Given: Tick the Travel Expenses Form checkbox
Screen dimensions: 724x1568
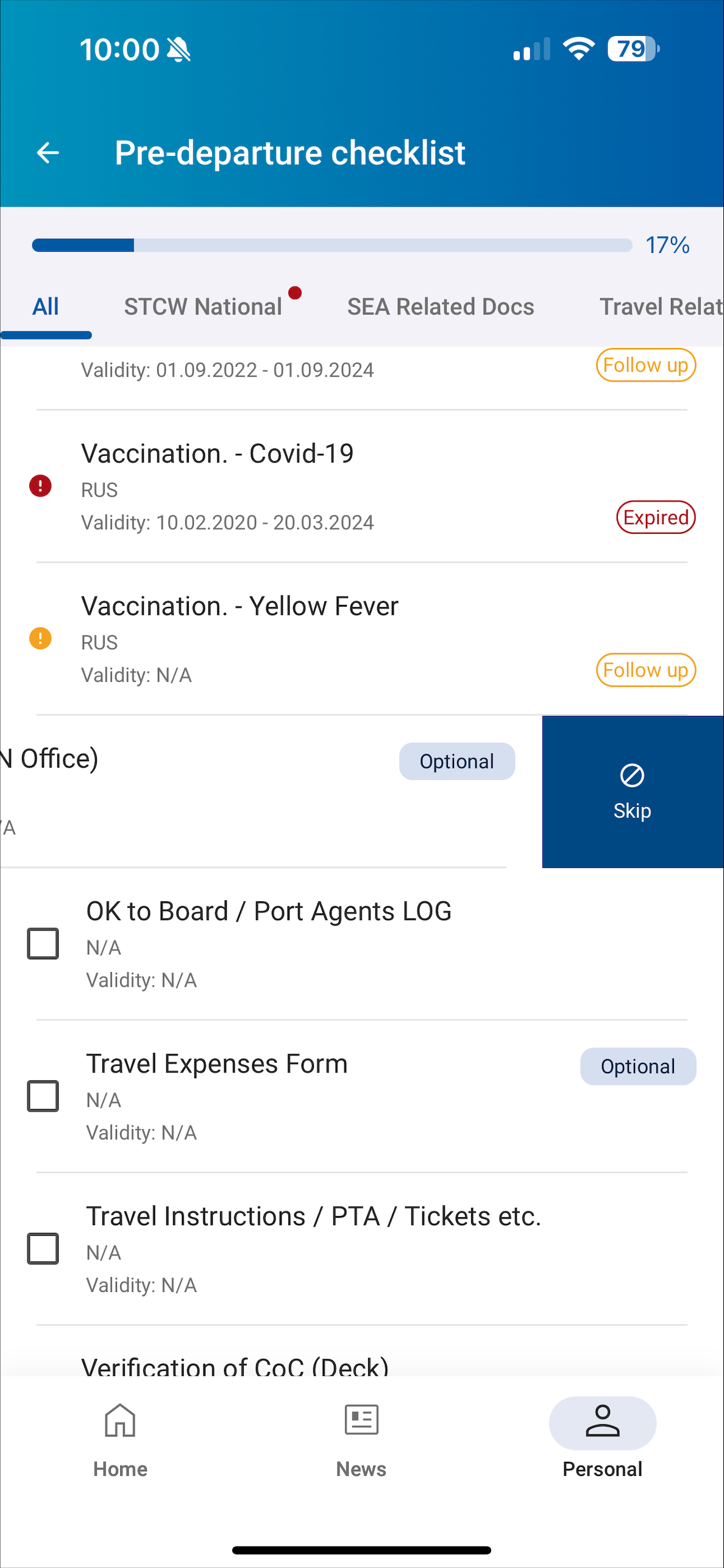Looking at the screenshot, I should pyautogui.click(x=43, y=1096).
